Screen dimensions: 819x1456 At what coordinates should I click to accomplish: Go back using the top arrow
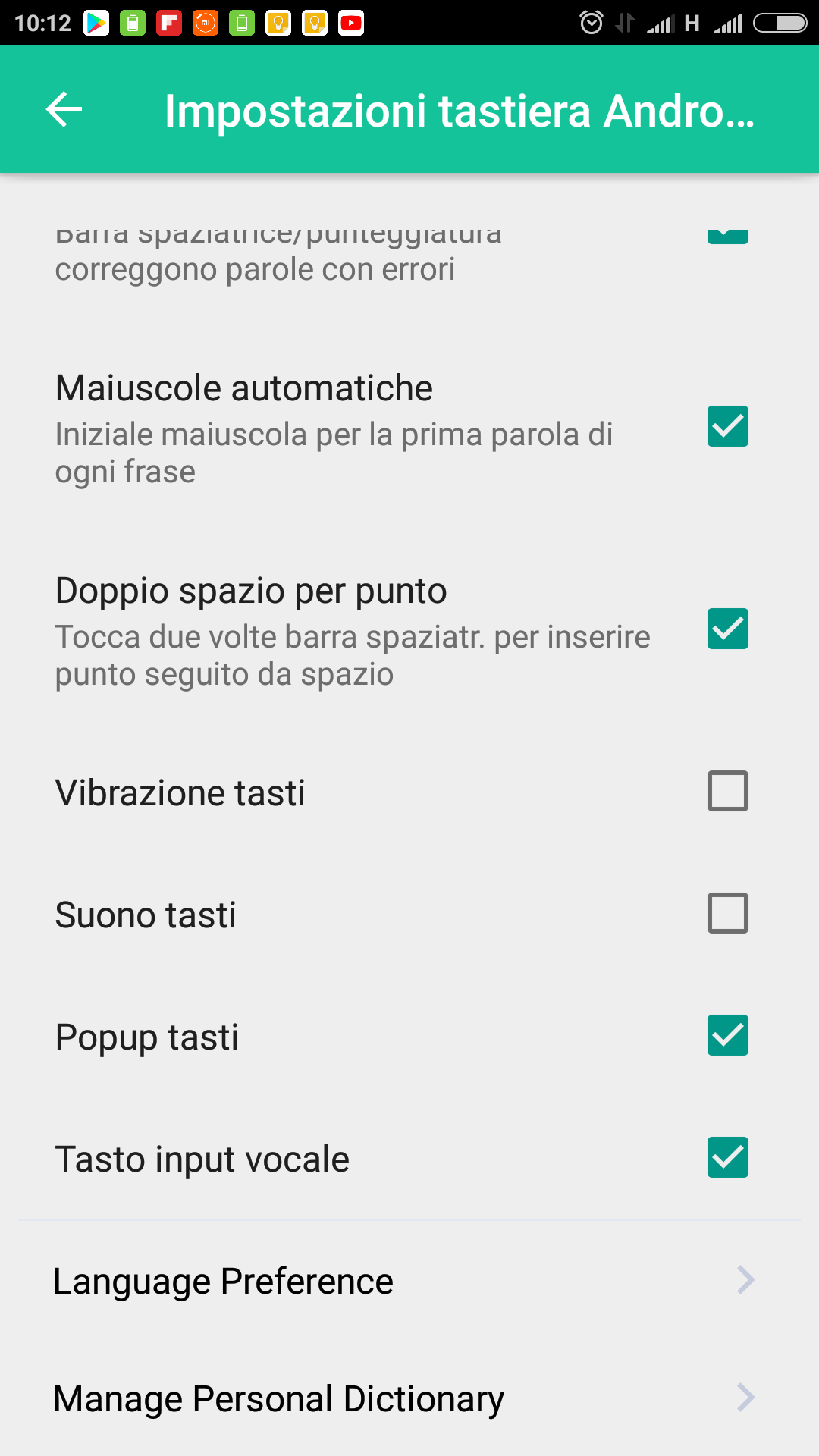tap(64, 110)
